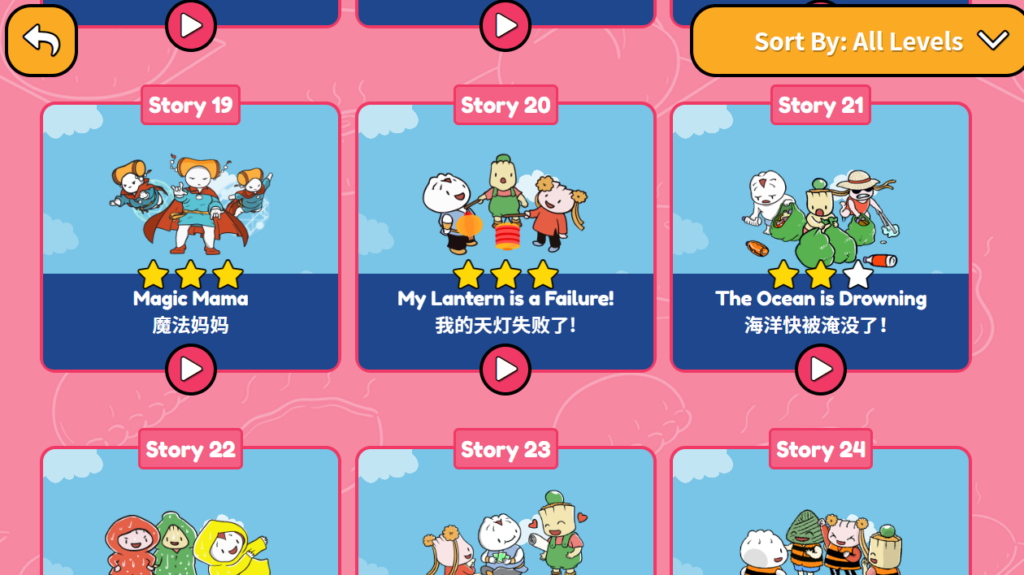Open the Story 24 card
Image resolution: width=1024 pixels, height=575 pixels.
click(820, 520)
